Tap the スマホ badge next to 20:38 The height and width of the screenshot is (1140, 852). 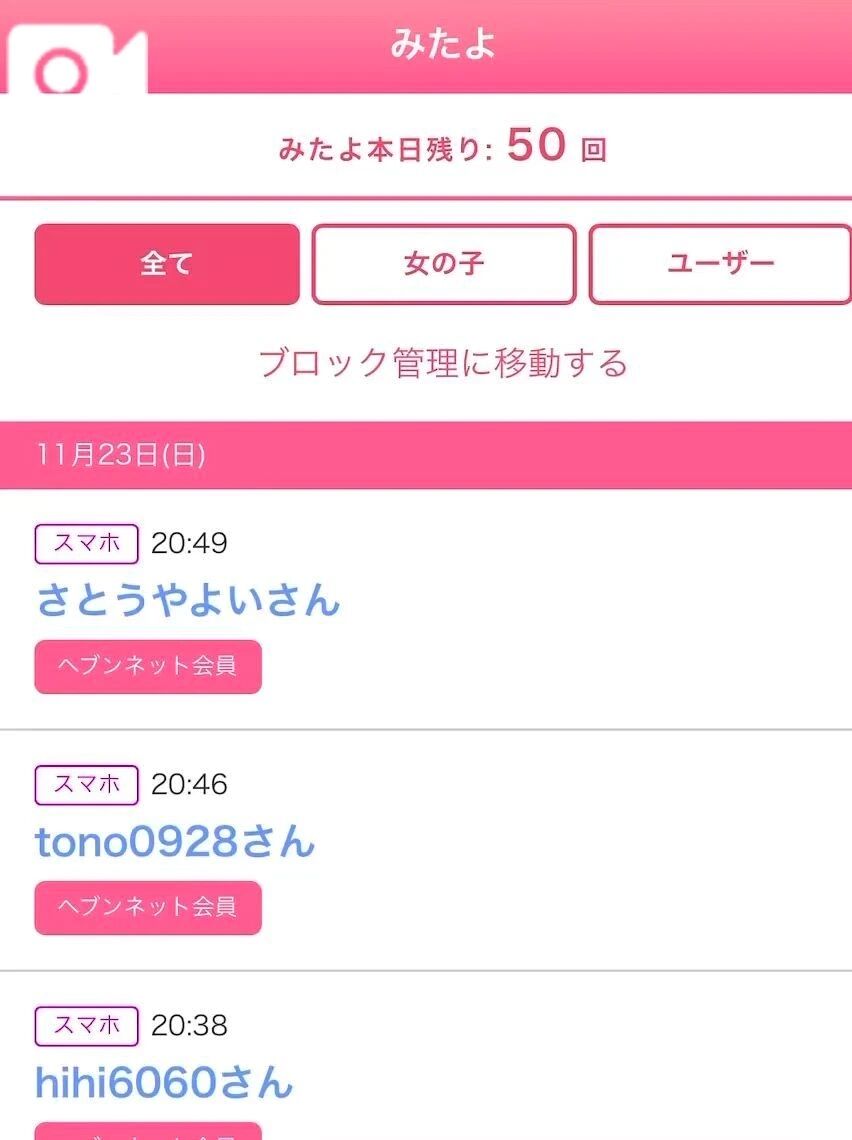(x=85, y=1026)
